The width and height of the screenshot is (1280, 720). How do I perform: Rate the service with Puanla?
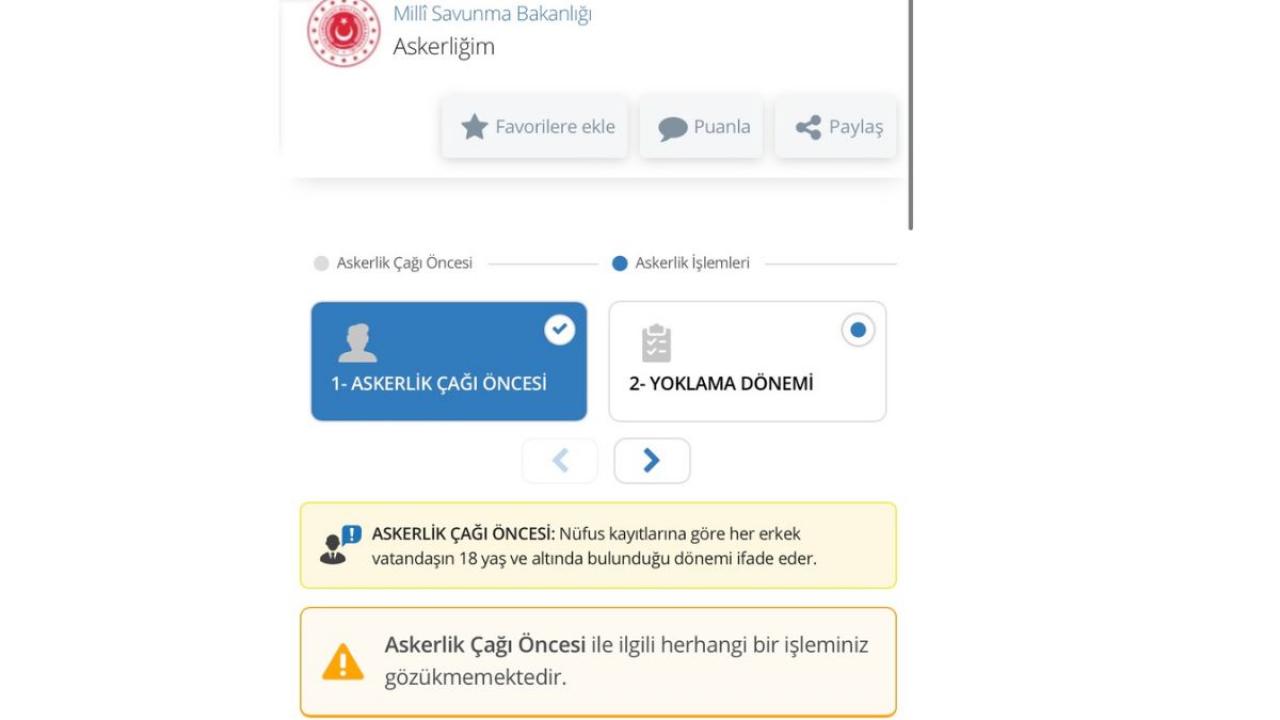(x=702, y=127)
